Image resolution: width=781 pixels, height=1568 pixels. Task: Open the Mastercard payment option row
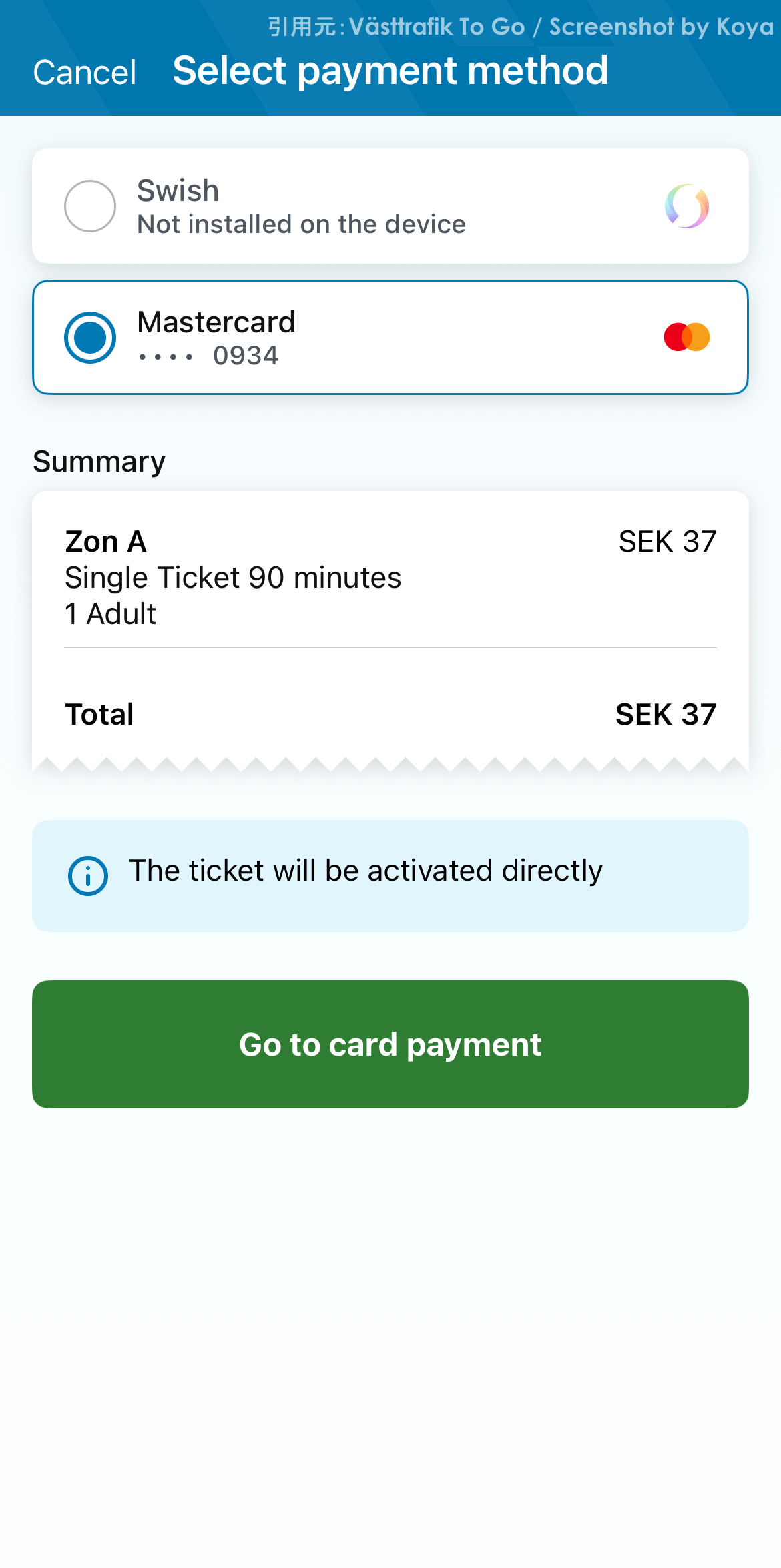click(x=390, y=336)
